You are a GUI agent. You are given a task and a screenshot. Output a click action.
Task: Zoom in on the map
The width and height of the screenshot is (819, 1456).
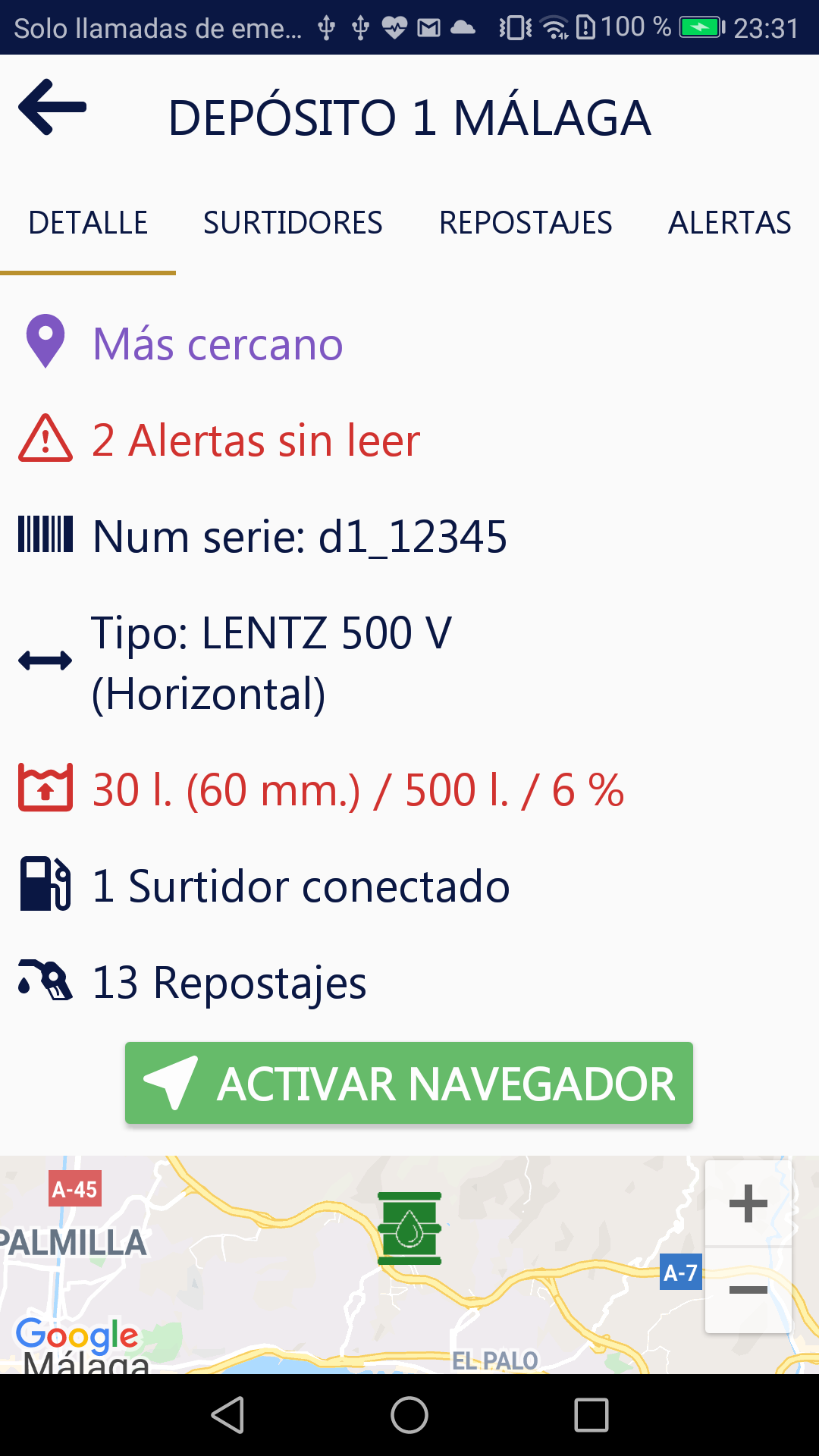tap(748, 1203)
